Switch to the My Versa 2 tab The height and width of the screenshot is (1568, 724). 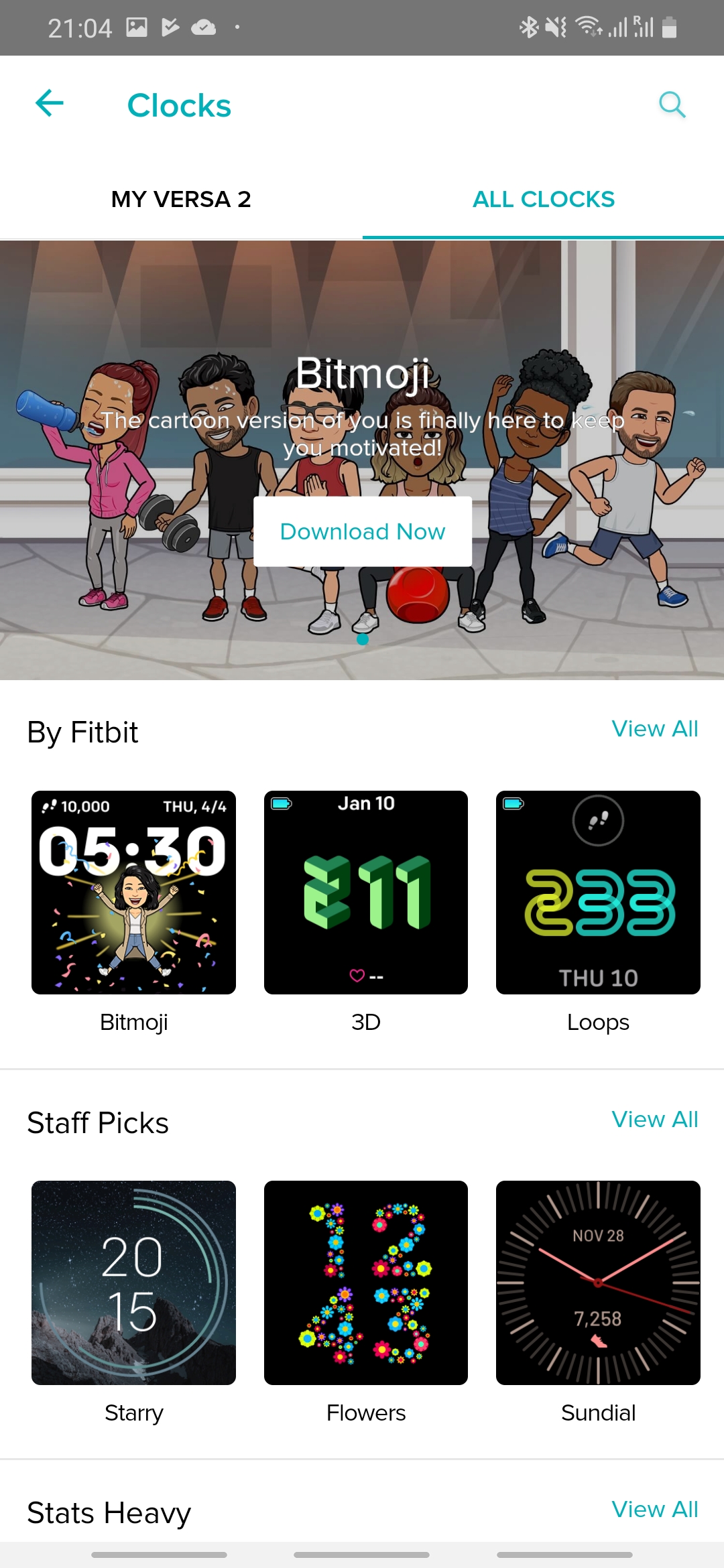click(181, 199)
